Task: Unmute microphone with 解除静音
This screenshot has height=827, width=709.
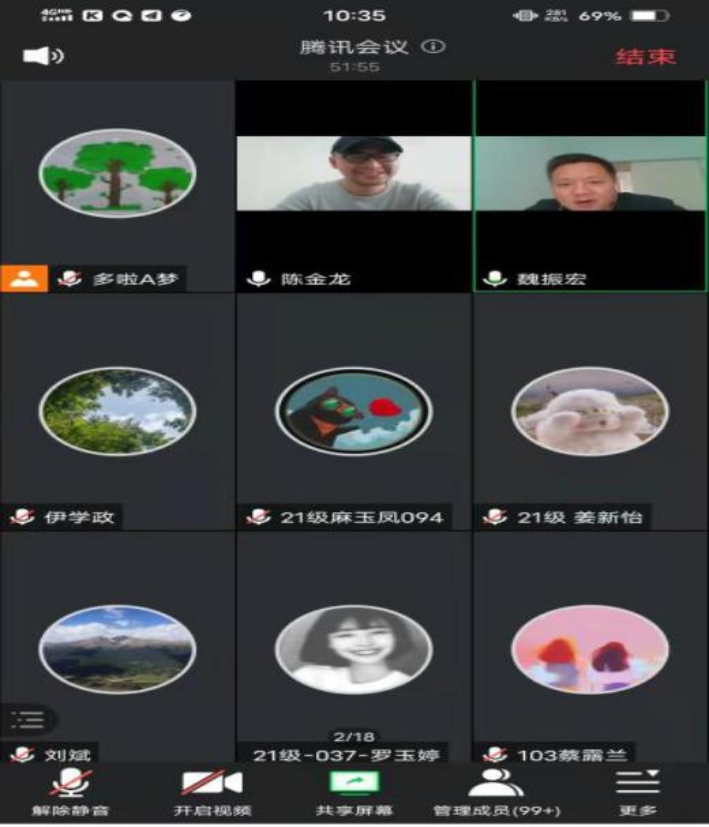Action: pos(70,791)
